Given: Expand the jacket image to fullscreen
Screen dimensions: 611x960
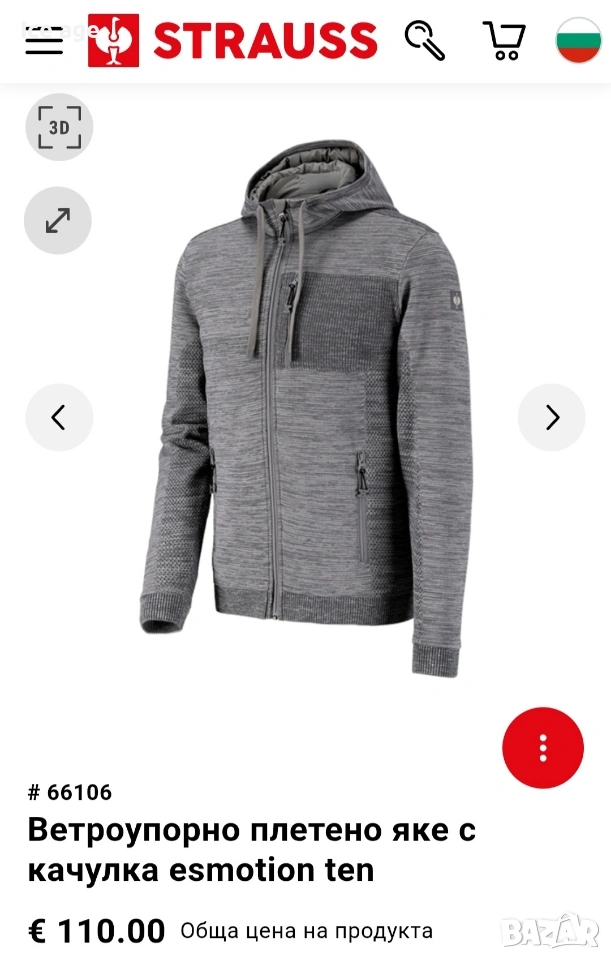Looking at the screenshot, I should pyautogui.click(x=58, y=220).
